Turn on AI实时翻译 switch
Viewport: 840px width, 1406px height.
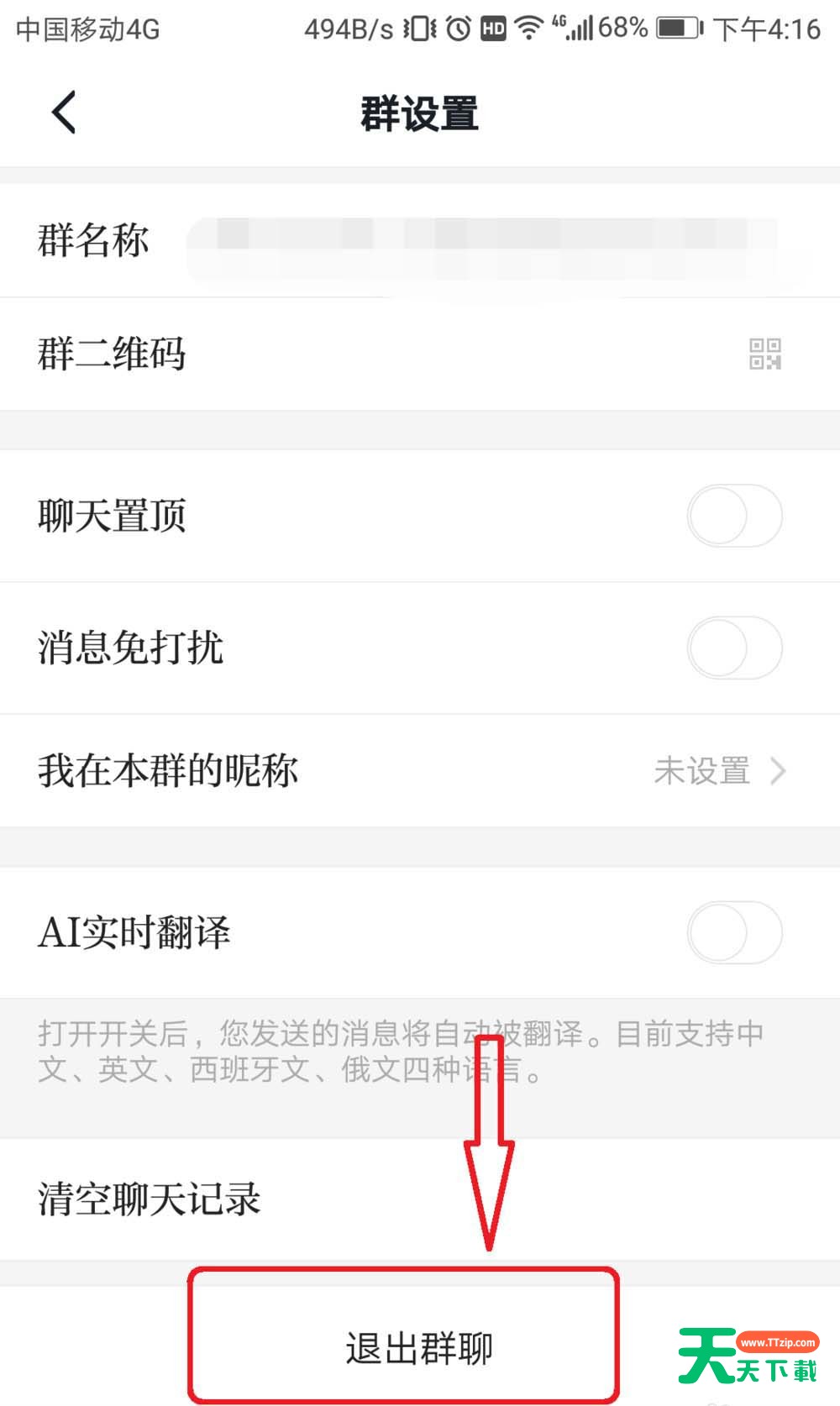pyautogui.click(x=734, y=932)
